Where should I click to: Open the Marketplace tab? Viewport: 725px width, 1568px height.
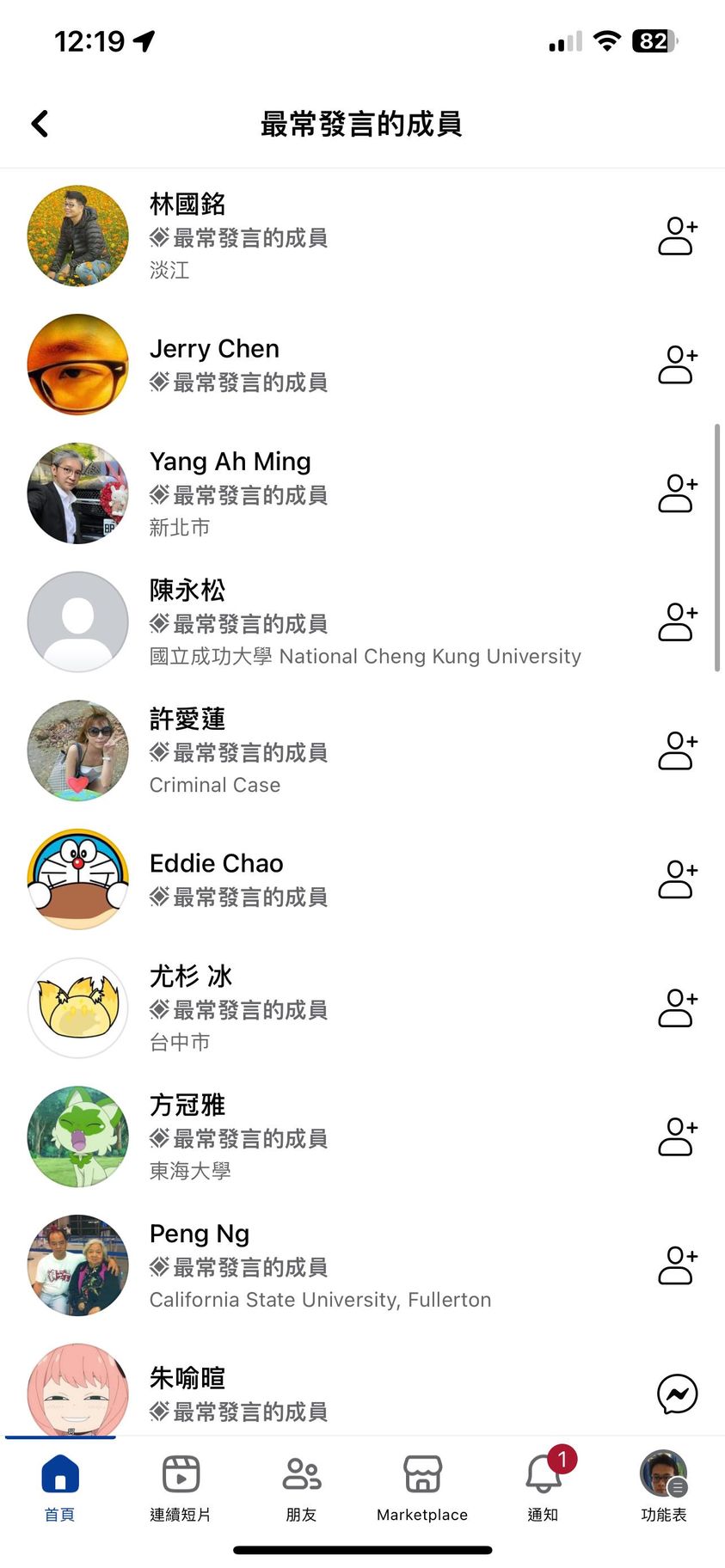tap(422, 1487)
